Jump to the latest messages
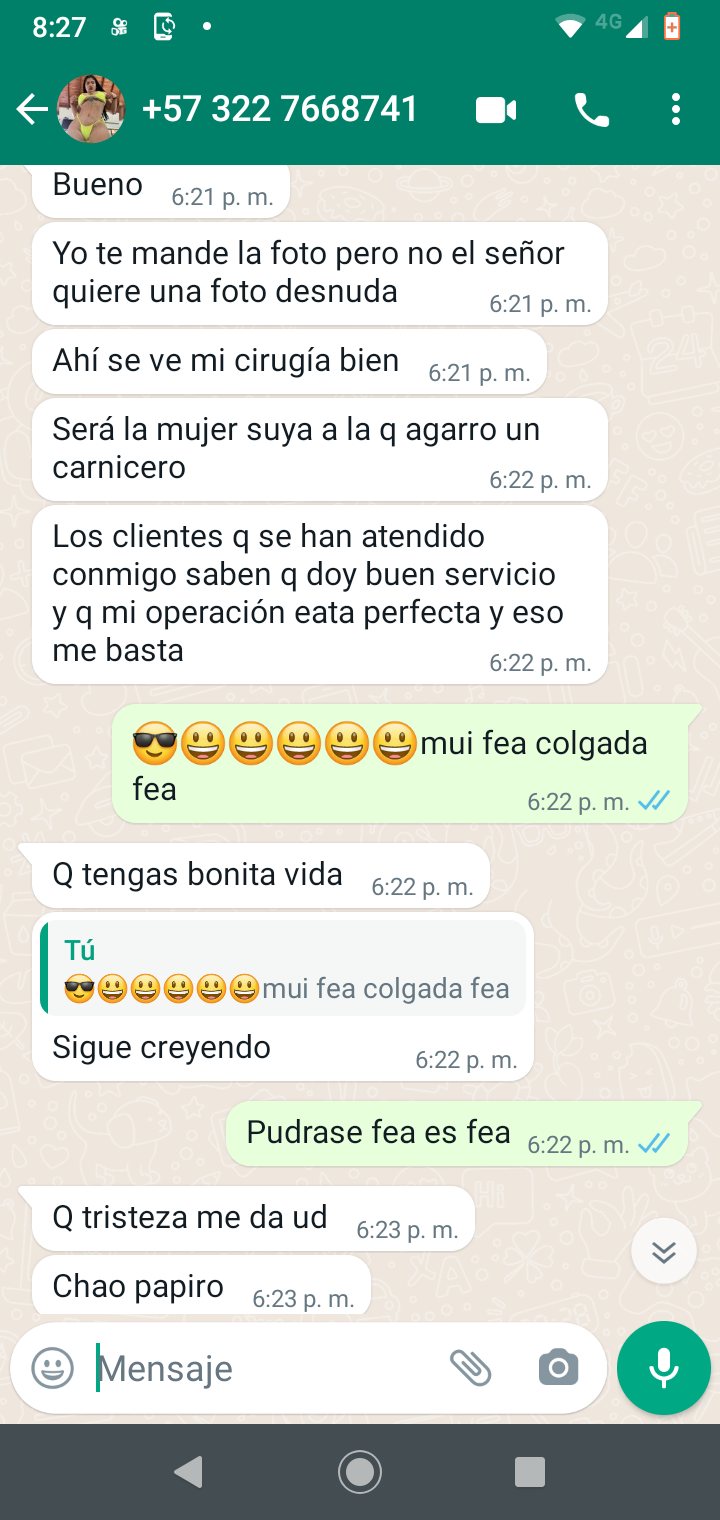Image resolution: width=720 pixels, height=1520 pixels. (x=664, y=1251)
